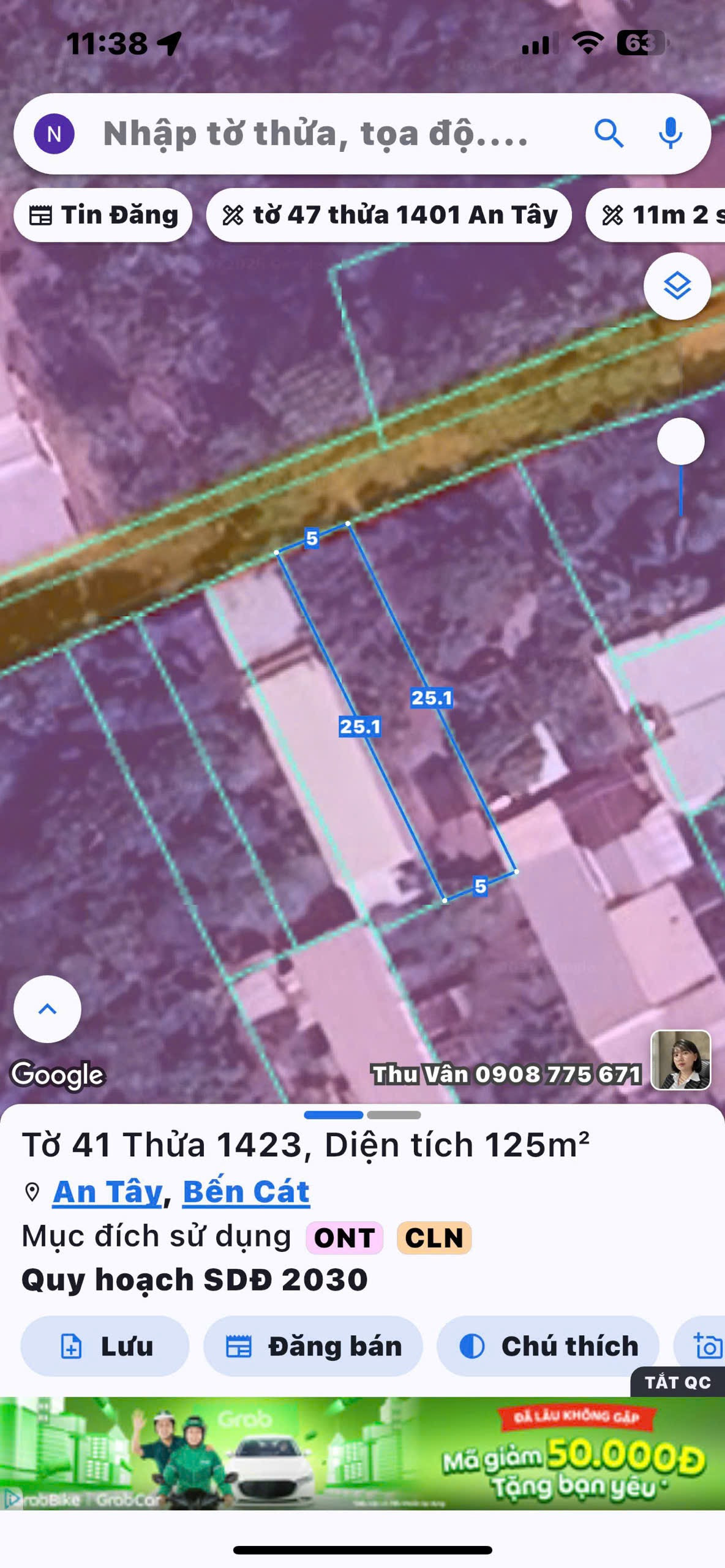The height and width of the screenshot is (1568, 725).
Task: Expand the panel with the up chevron
Action: click(x=47, y=1009)
